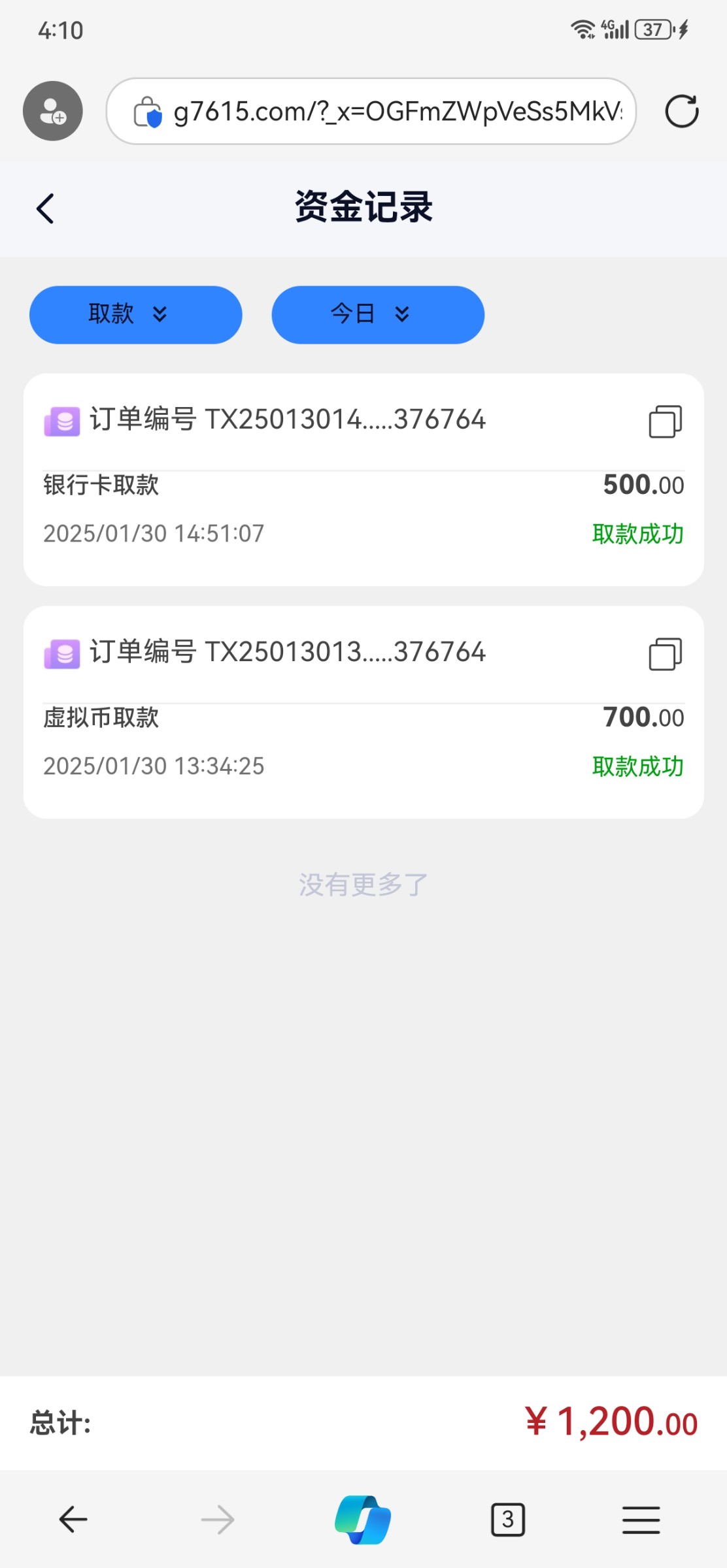The width and height of the screenshot is (727, 1568).
Task: Open the Copilot assistant button
Action: click(363, 1519)
